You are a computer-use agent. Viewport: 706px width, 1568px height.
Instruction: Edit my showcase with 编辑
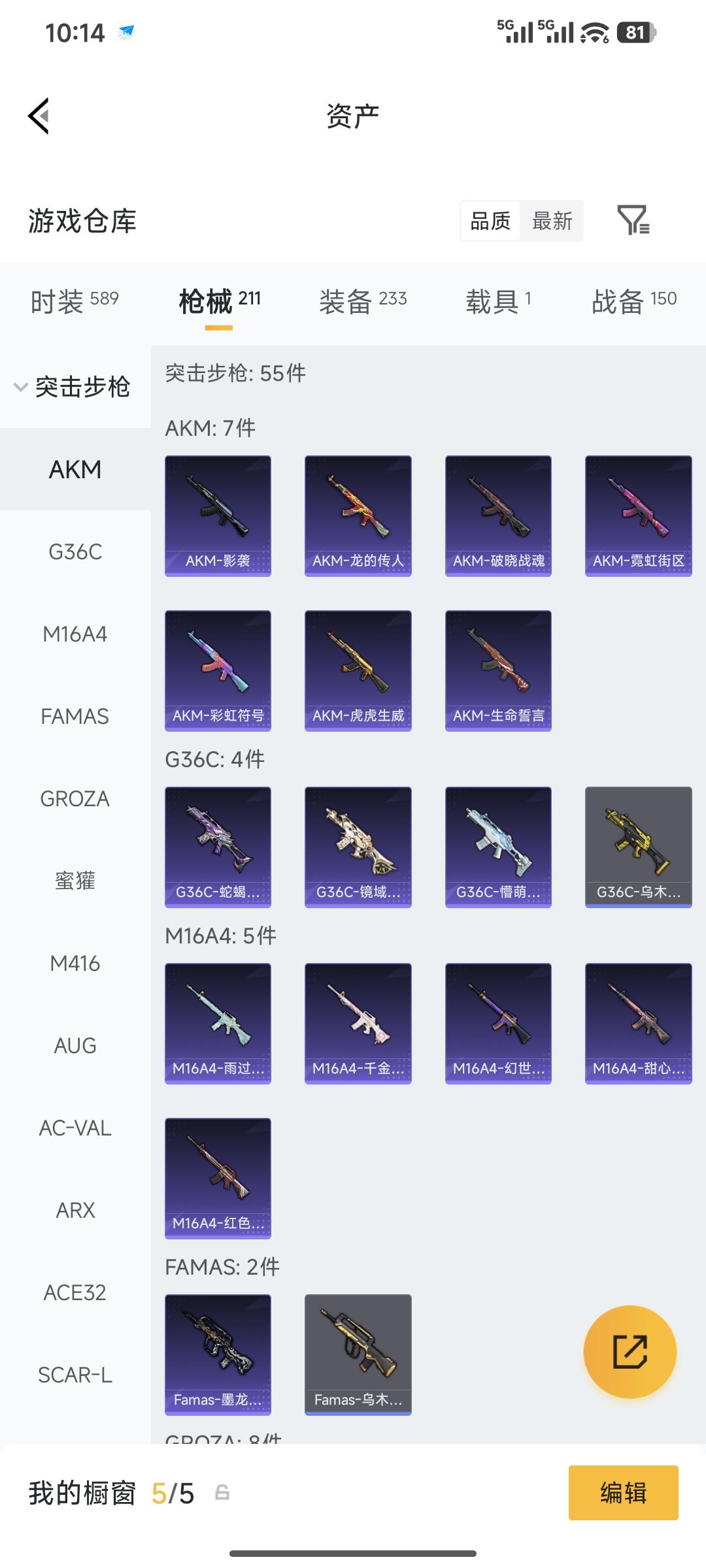(623, 1493)
